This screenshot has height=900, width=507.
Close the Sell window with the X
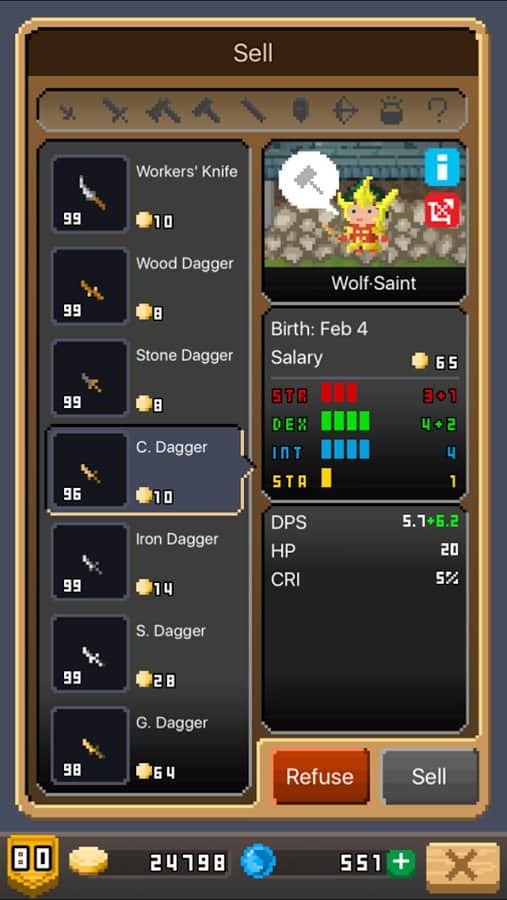[x=463, y=863]
